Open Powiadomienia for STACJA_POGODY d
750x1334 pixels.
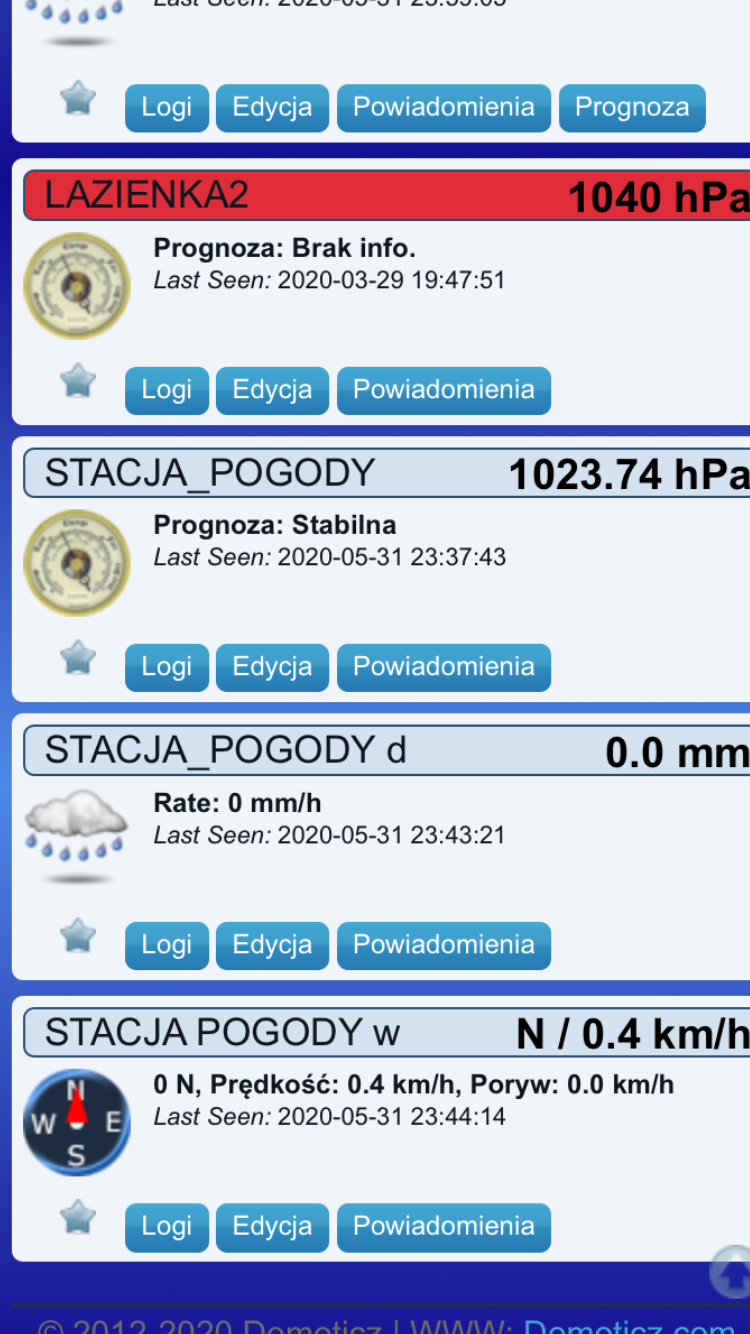pos(444,945)
